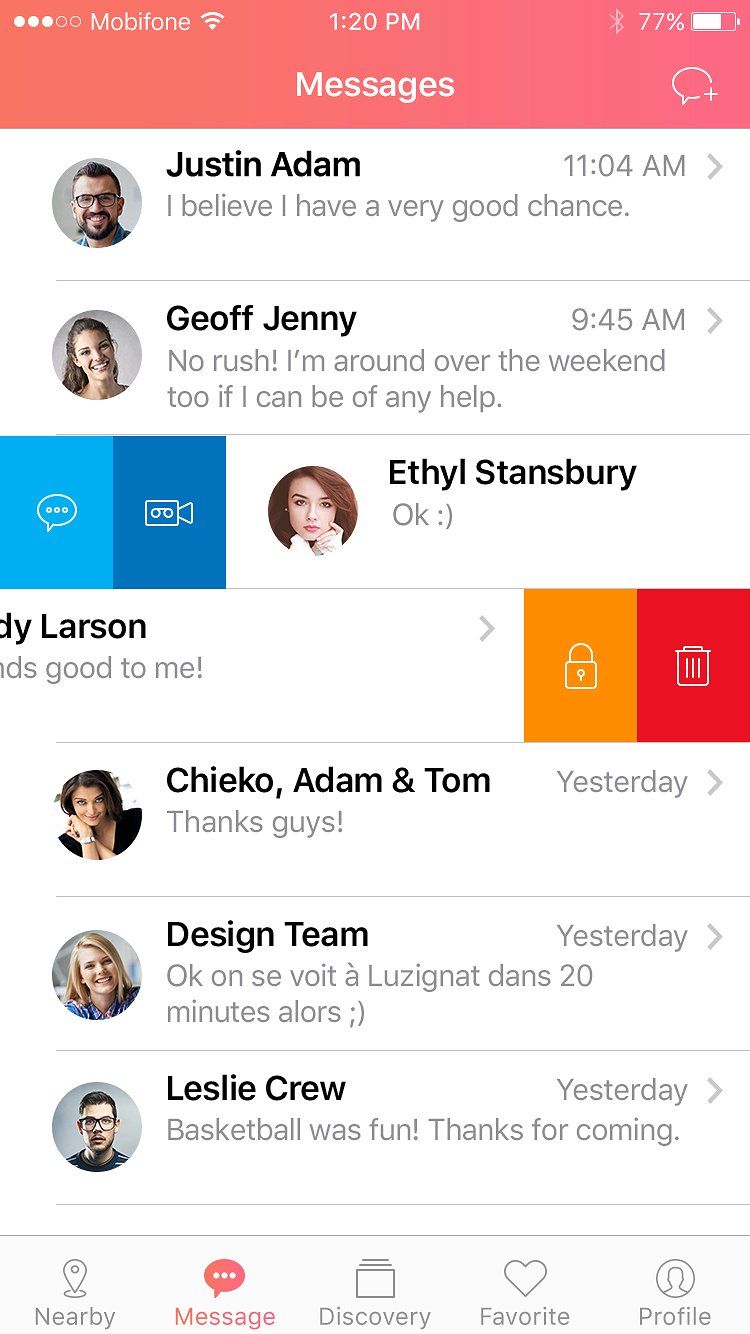
Task: Select the Message tab
Action: point(224,1291)
